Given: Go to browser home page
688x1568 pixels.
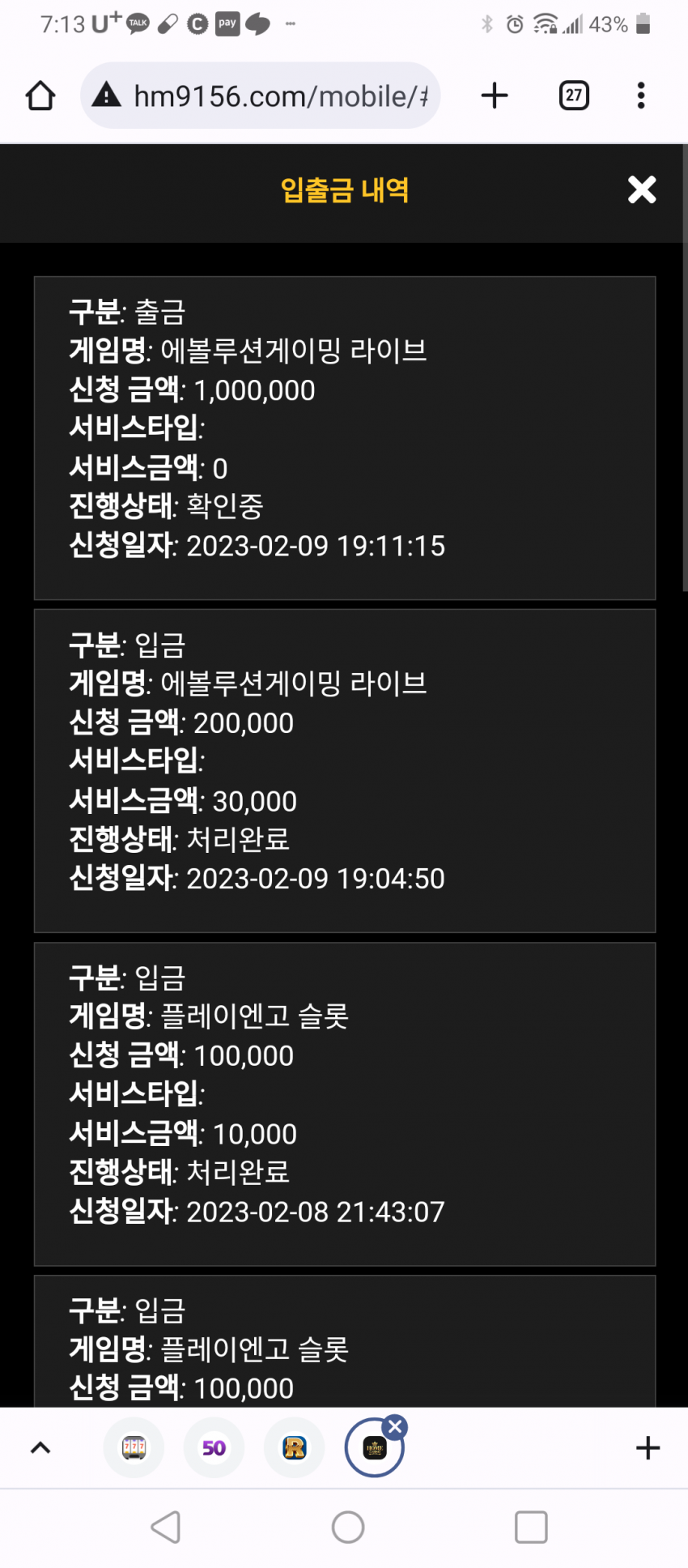Looking at the screenshot, I should [40, 96].
